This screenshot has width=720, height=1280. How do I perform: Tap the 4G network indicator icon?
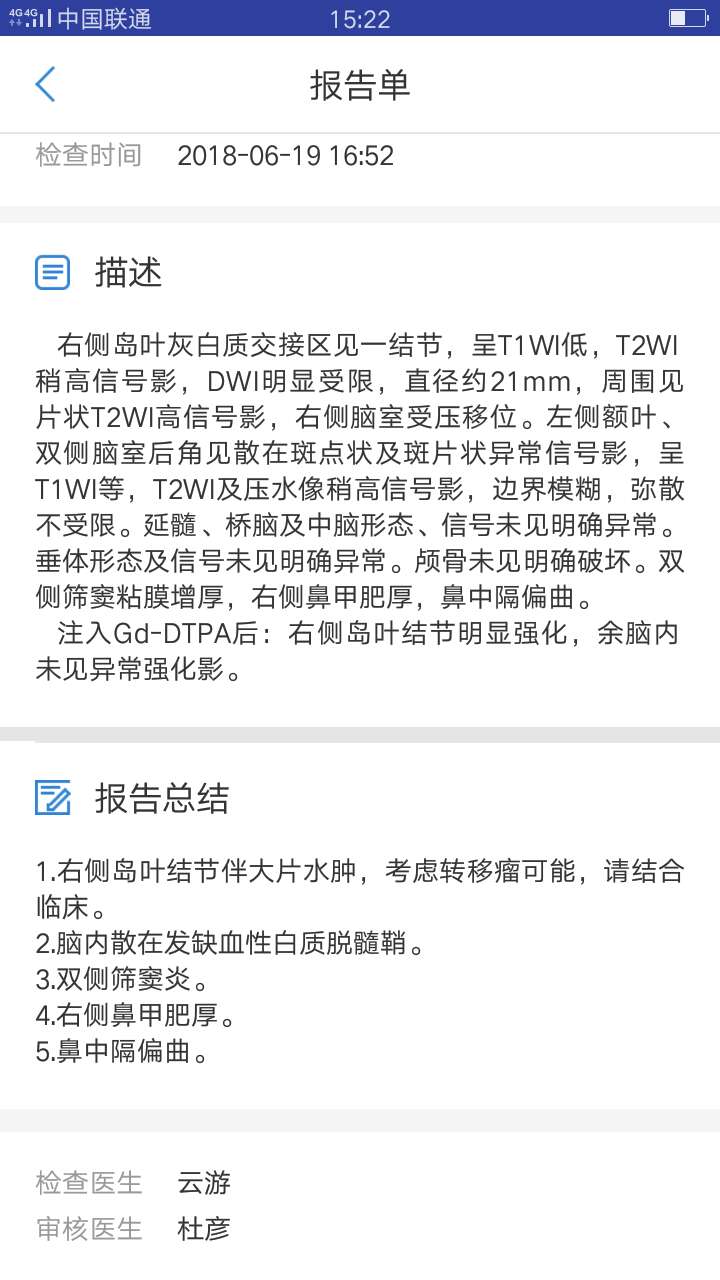point(18,16)
